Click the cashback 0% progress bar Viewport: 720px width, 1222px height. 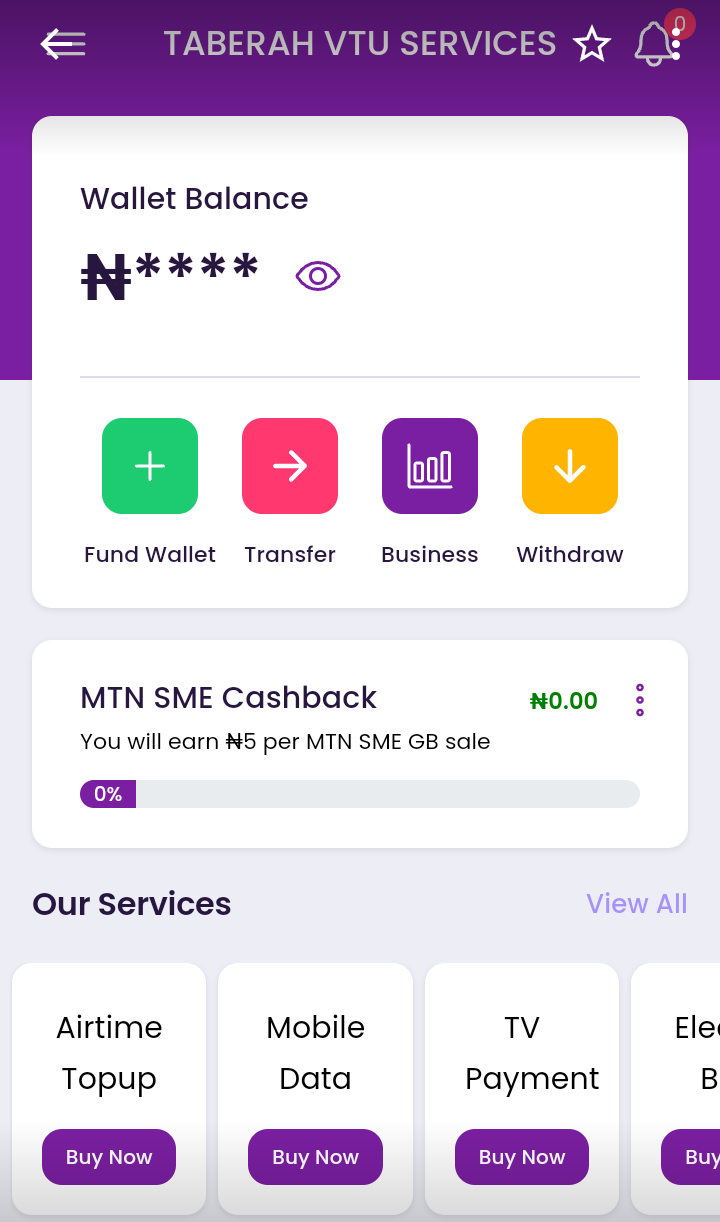[x=360, y=794]
